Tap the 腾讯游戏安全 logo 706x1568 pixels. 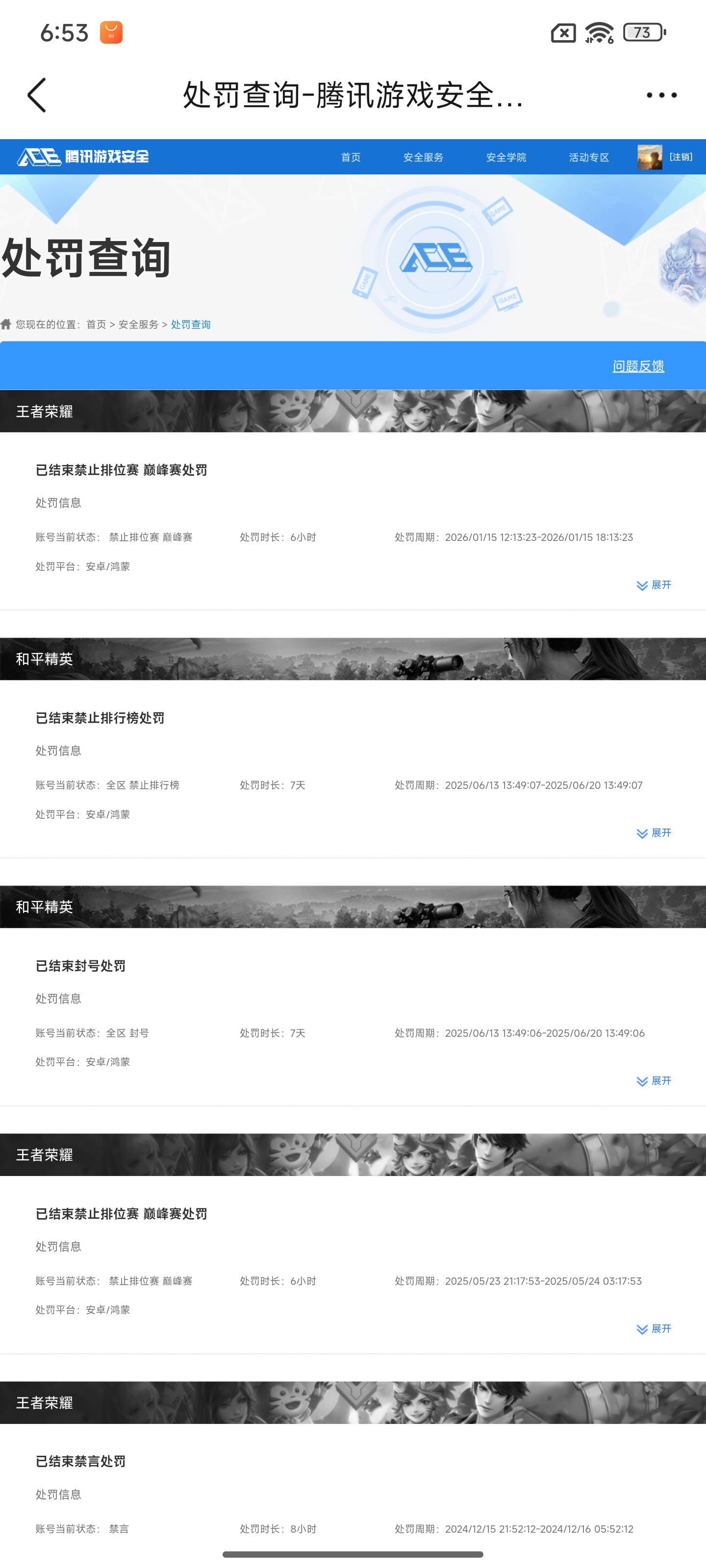click(x=83, y=157)
